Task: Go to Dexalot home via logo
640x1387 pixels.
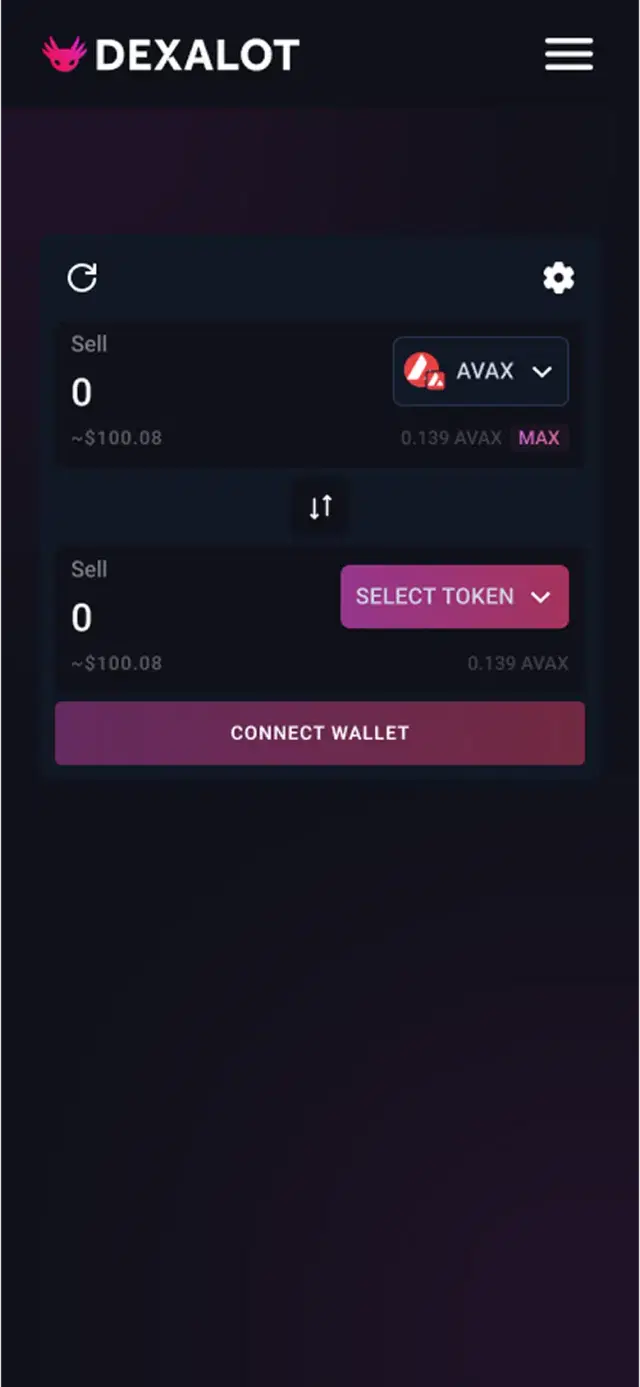Action: pos(171,55)
